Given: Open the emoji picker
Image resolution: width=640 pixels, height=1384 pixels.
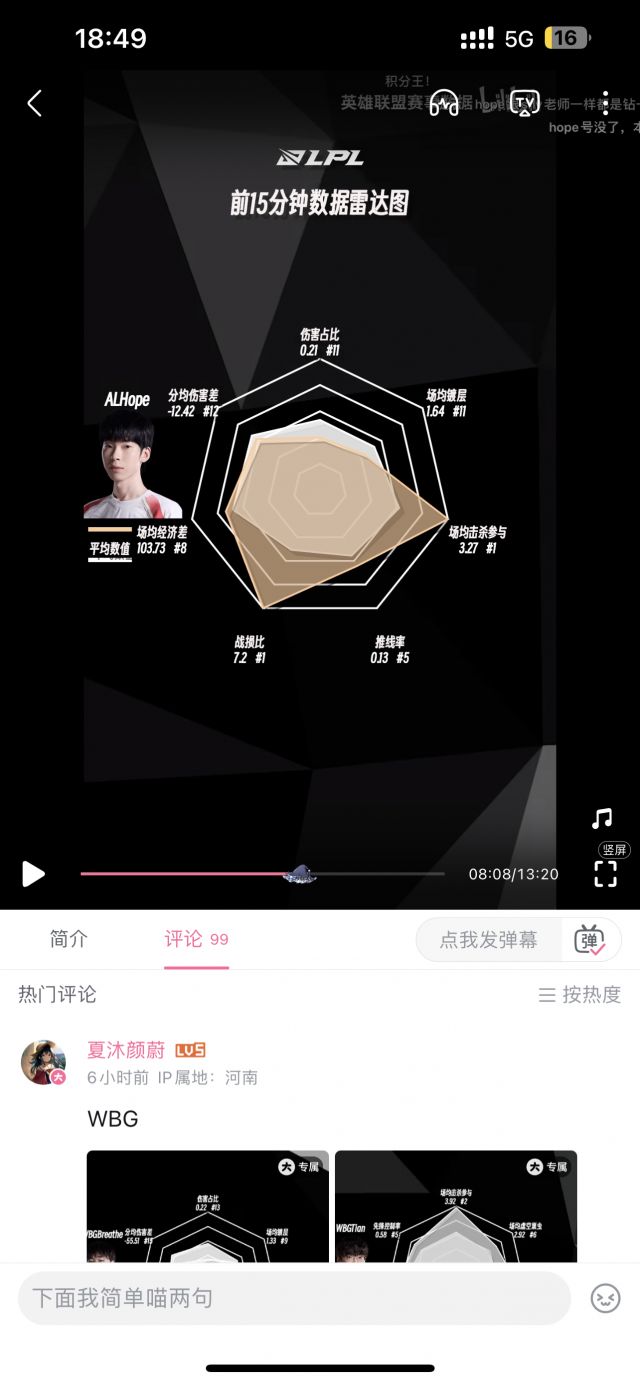Looking at the screenshot, I should coord(605,1299).
